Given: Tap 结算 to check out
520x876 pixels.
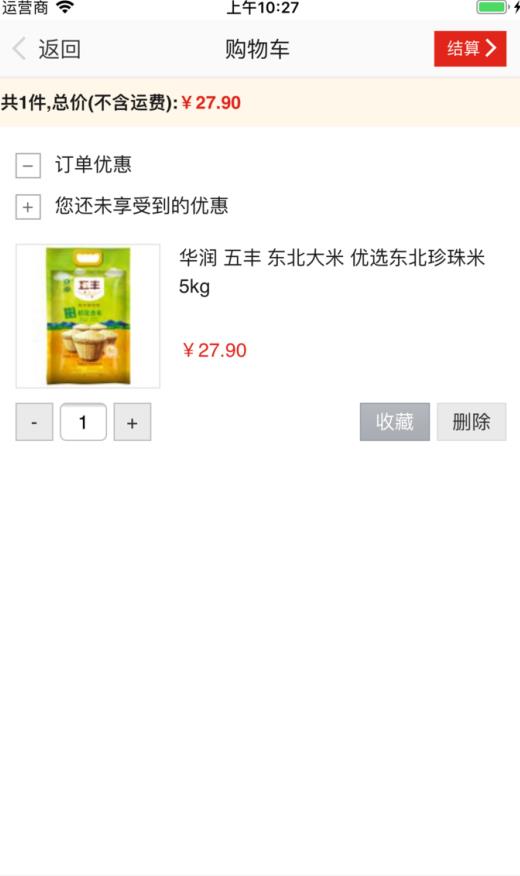Looking at the screenshot, I should (x=470, y=49).
